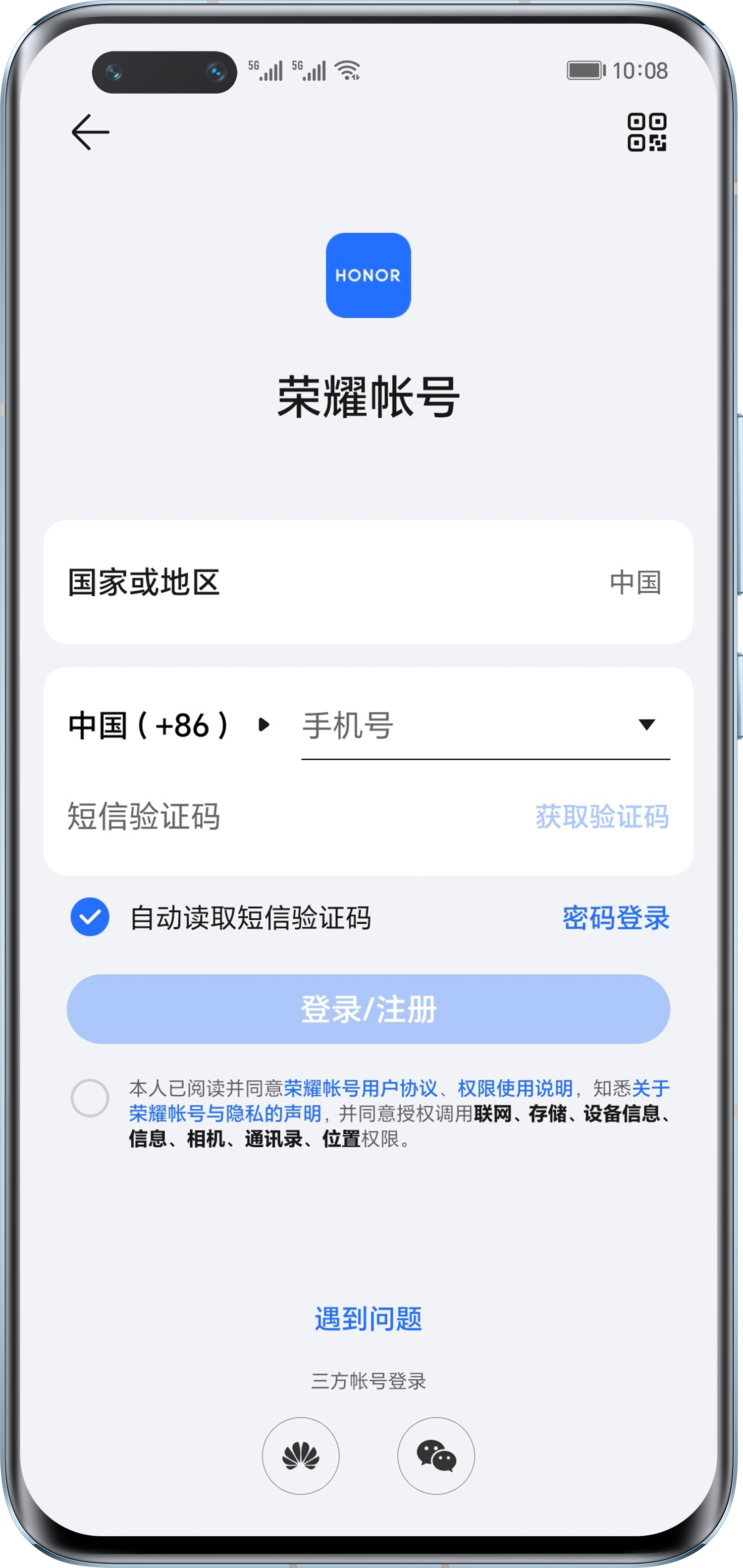The image size is (743, 1568).
Task: Change the 中国 (+86) country code
Action: (168, 725)
